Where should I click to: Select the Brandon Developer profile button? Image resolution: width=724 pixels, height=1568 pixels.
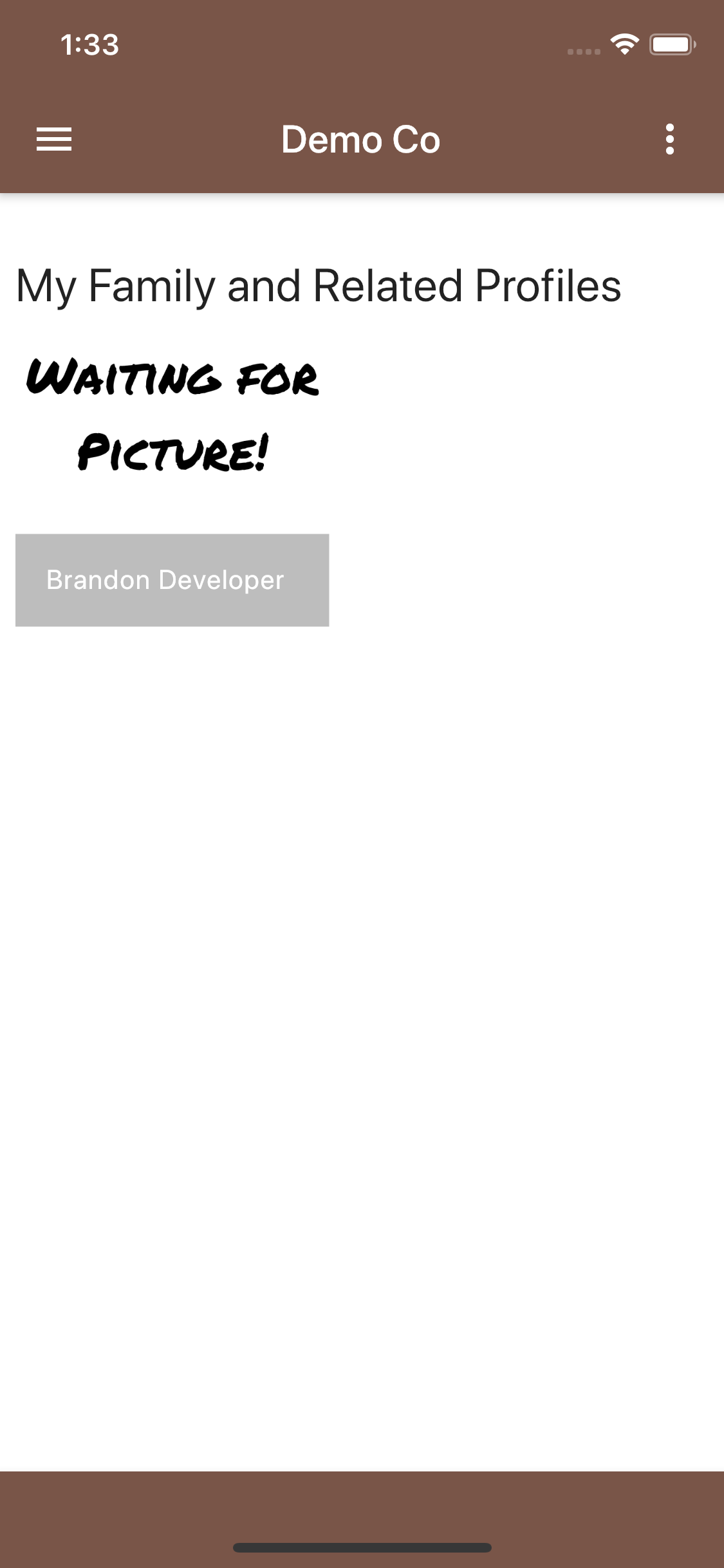coord(172,580)
